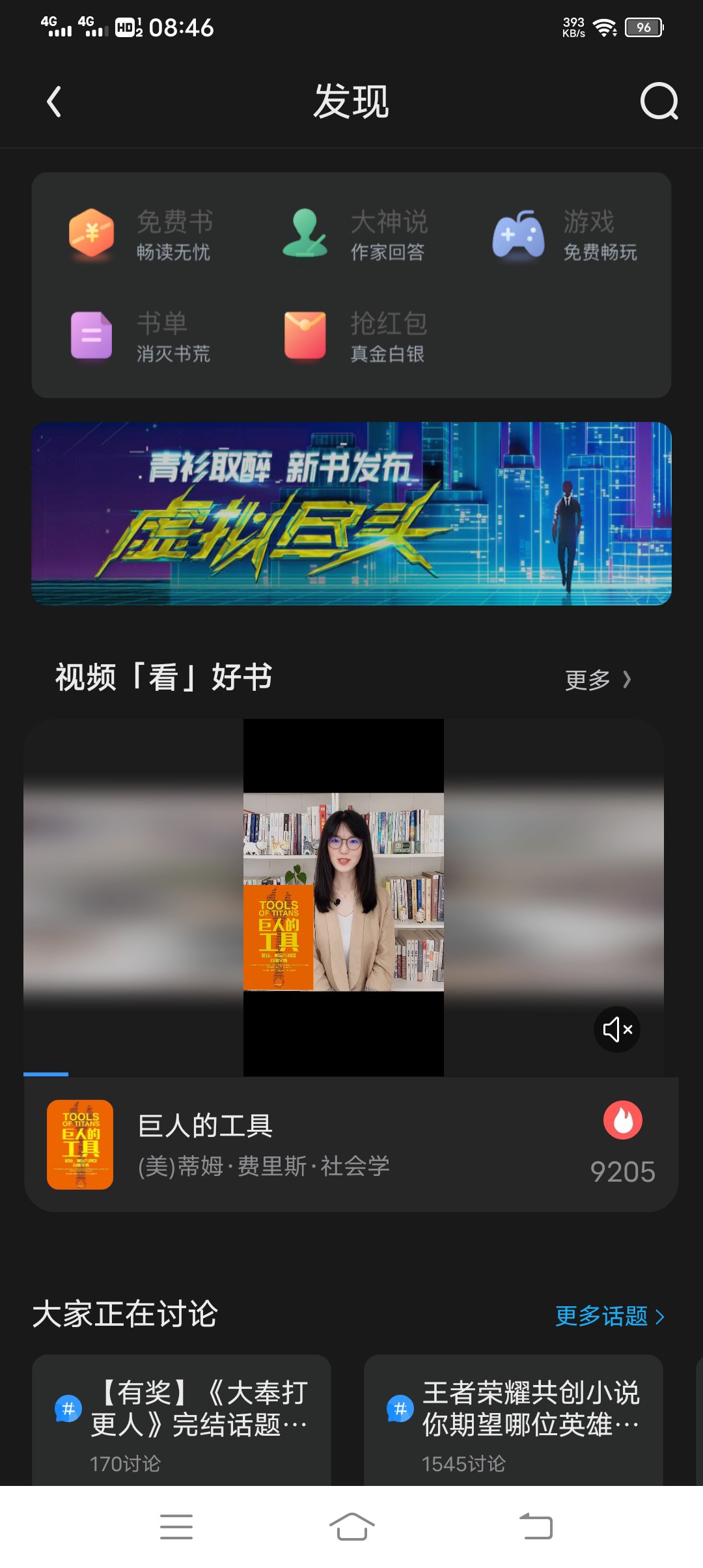Viewport: 703px width, 1568px height.
Task: Go back from the 发现 page
Action: click(54, 102)
